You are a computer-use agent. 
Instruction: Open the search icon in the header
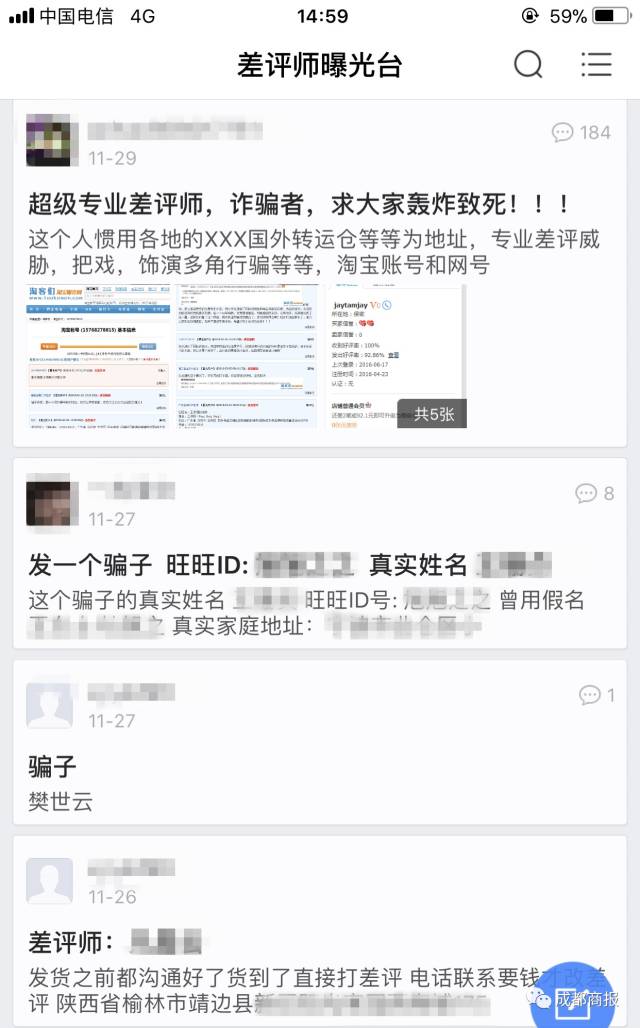click(x=528, y=65)
